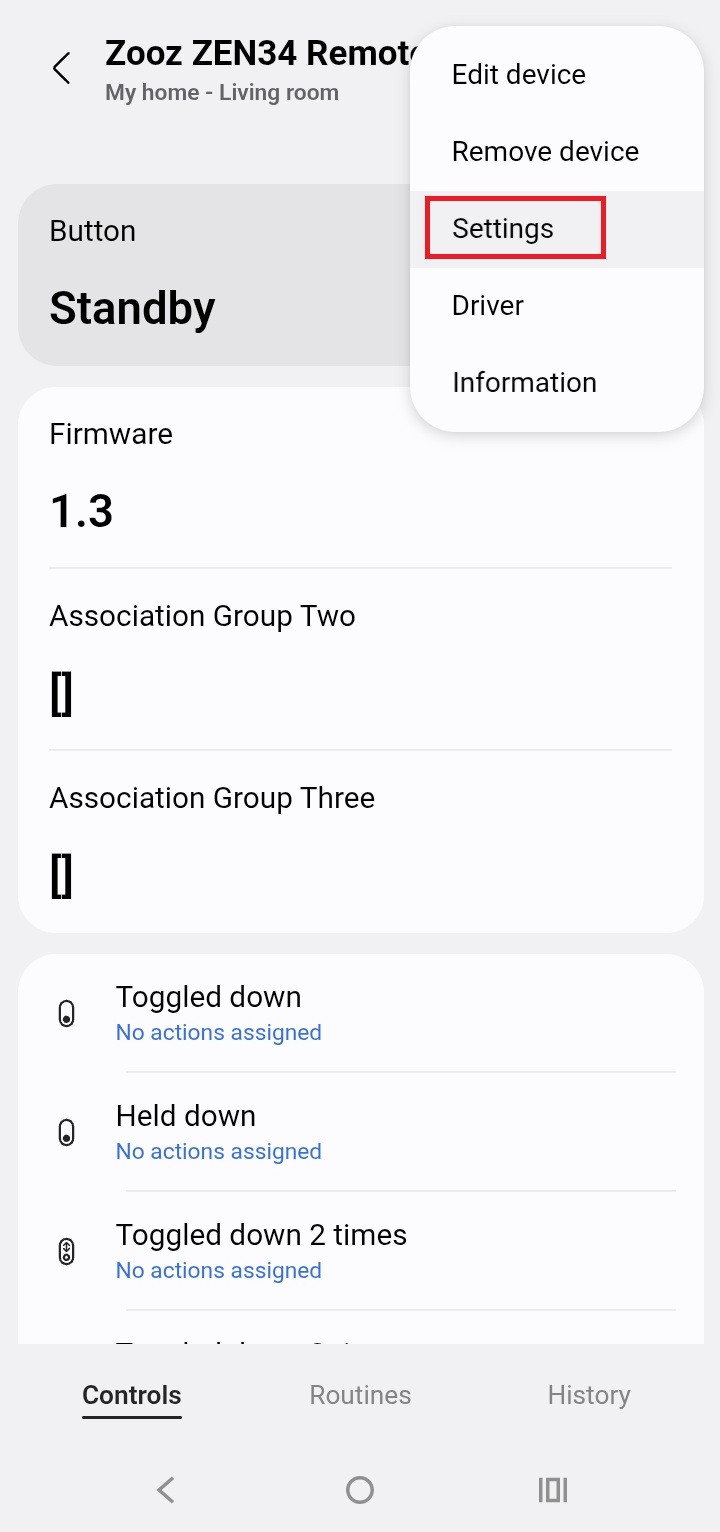Image resolution: width=720 pixels, height=1532 pixels.
Task: View device Information
Action: click(x=524, y=383)
